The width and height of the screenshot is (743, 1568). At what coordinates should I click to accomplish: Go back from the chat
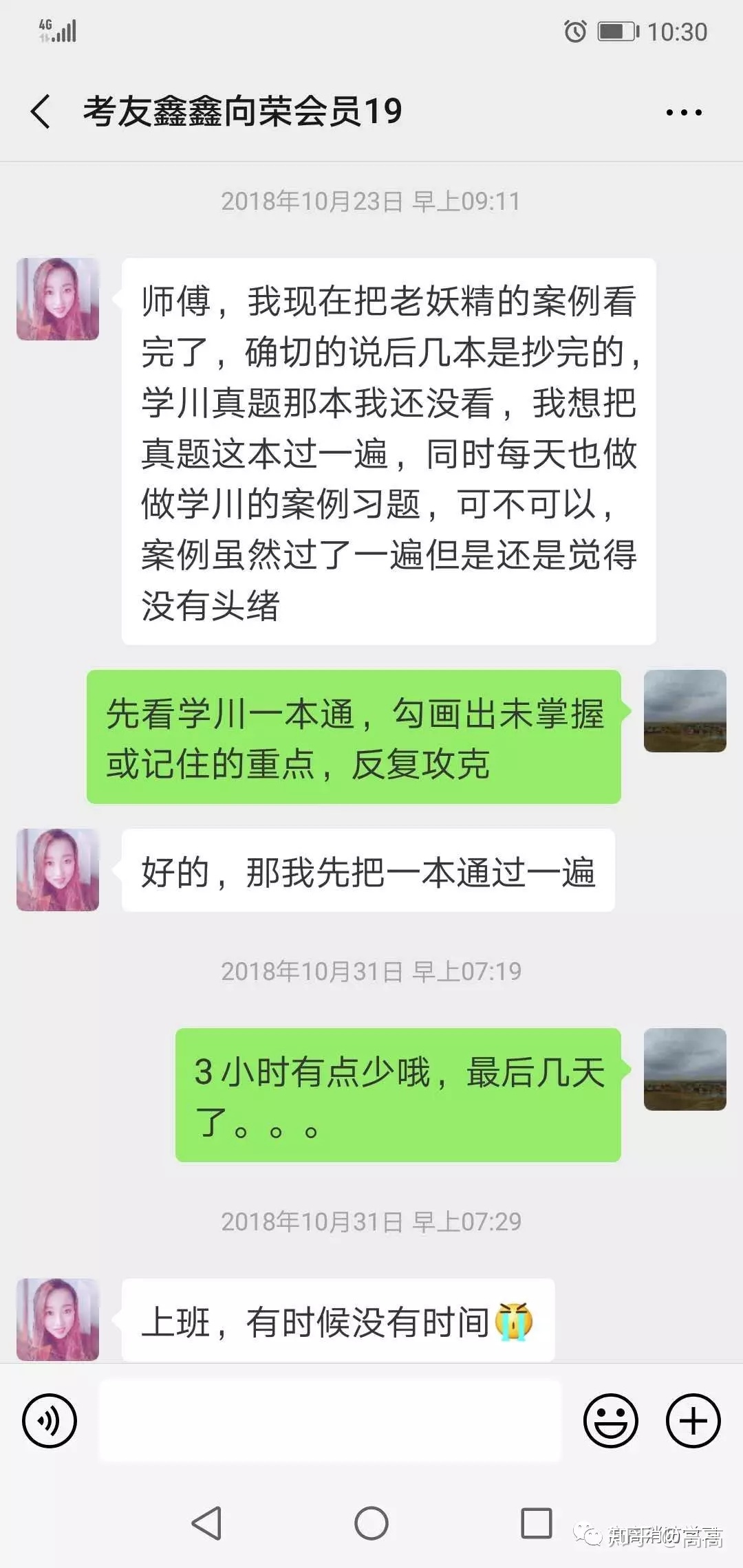coord(41,111)
